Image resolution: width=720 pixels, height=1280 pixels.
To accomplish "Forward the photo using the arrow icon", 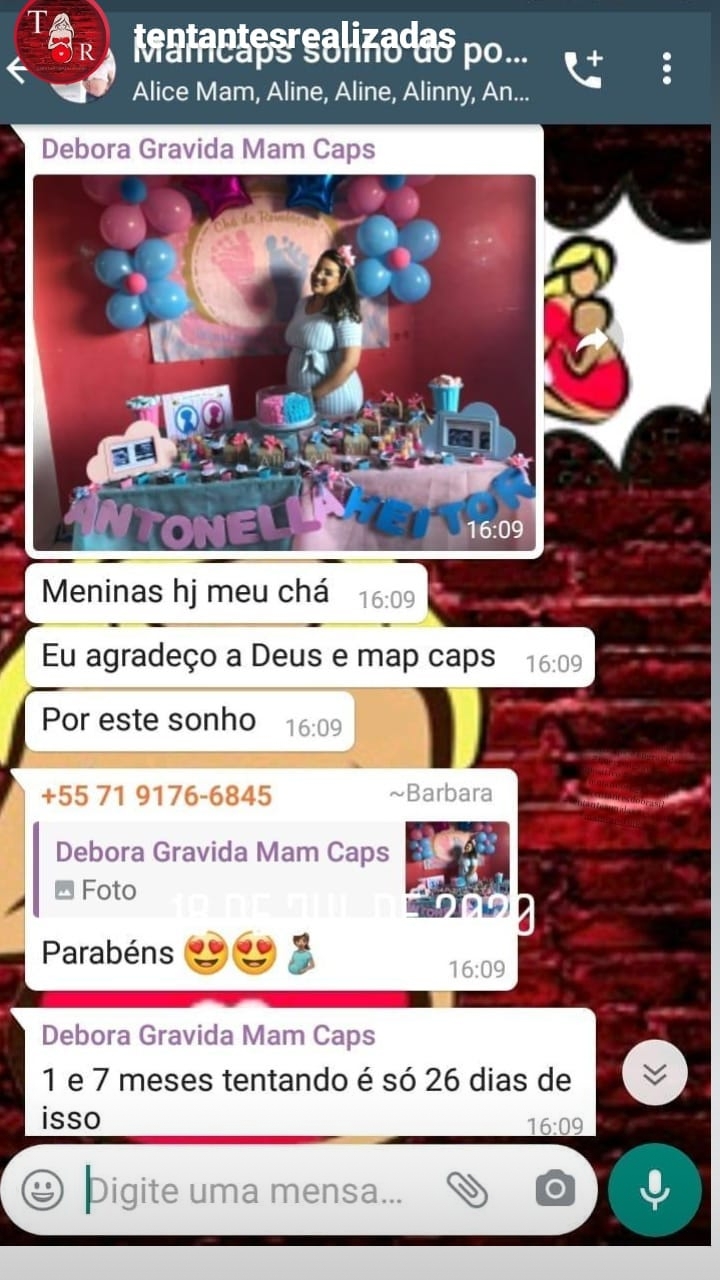I will [593, 341].
